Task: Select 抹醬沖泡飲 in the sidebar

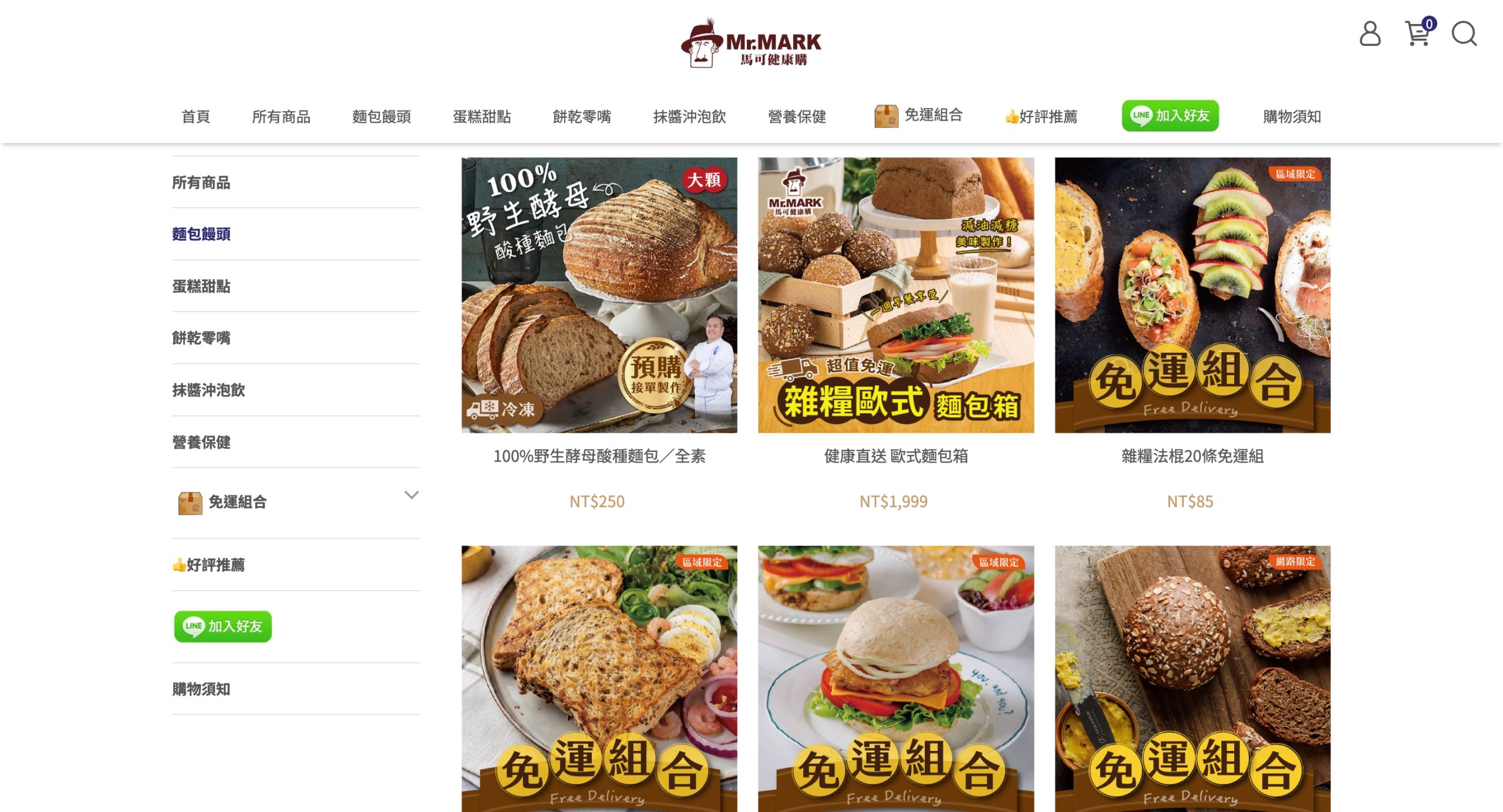Action: pos(208,390)
